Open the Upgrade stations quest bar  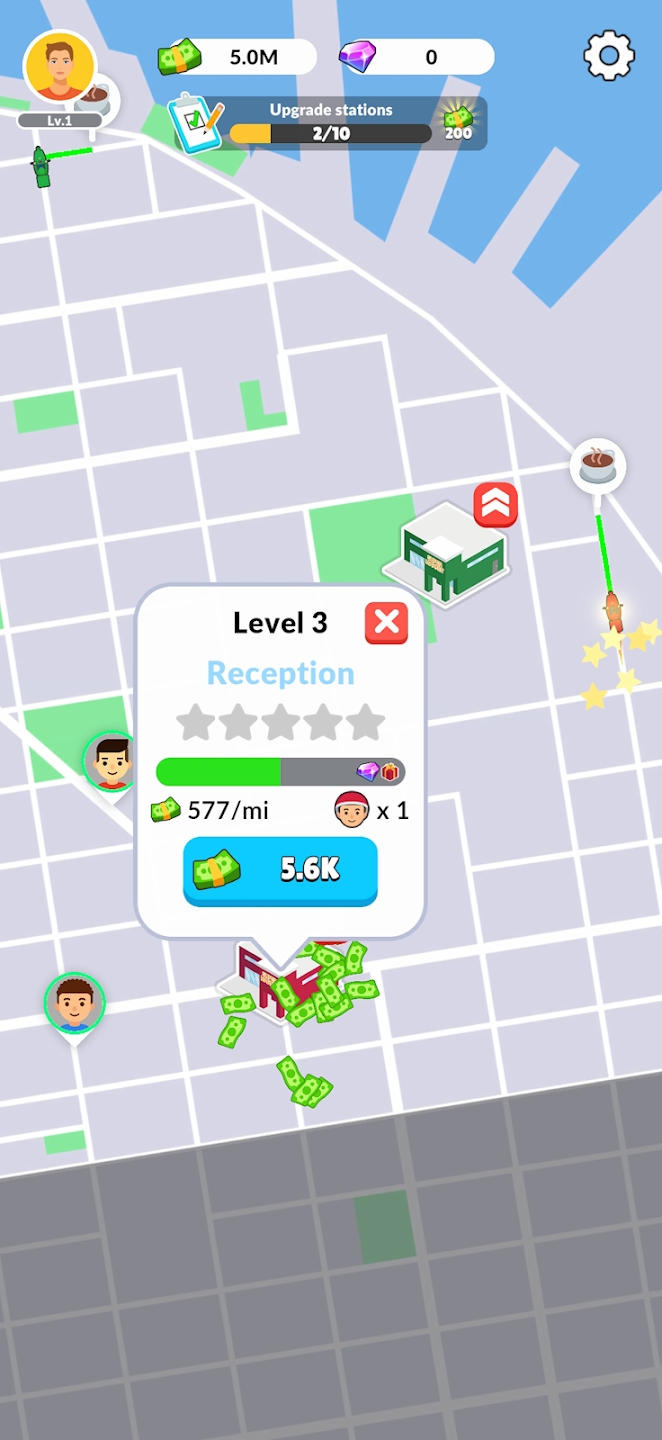pos(330,123)
